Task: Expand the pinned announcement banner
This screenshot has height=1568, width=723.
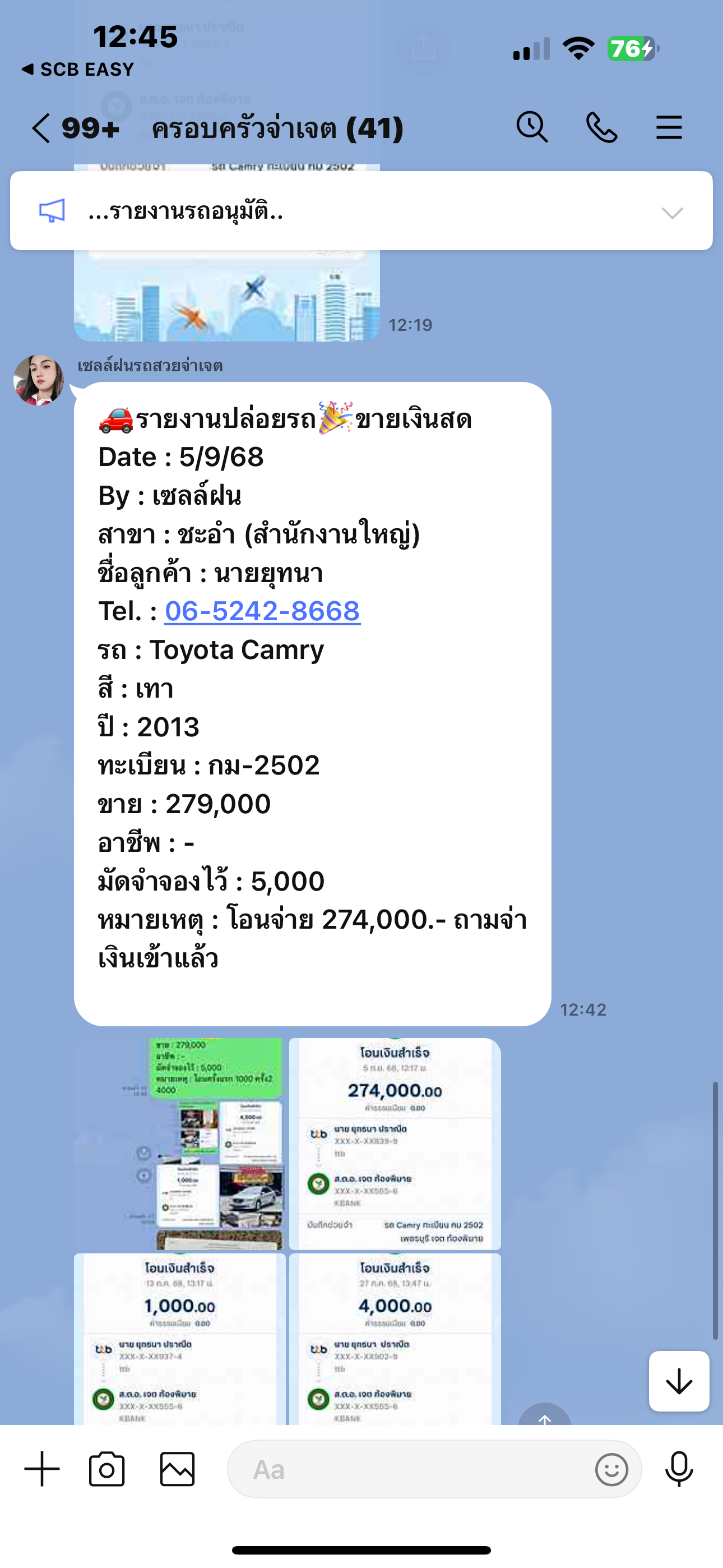Action: tap(672, 213)
